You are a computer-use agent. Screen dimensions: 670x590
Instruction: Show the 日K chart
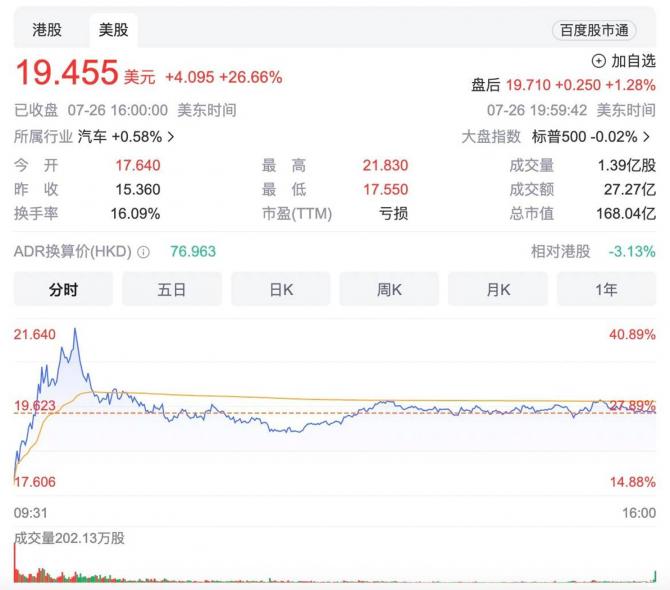281,290
